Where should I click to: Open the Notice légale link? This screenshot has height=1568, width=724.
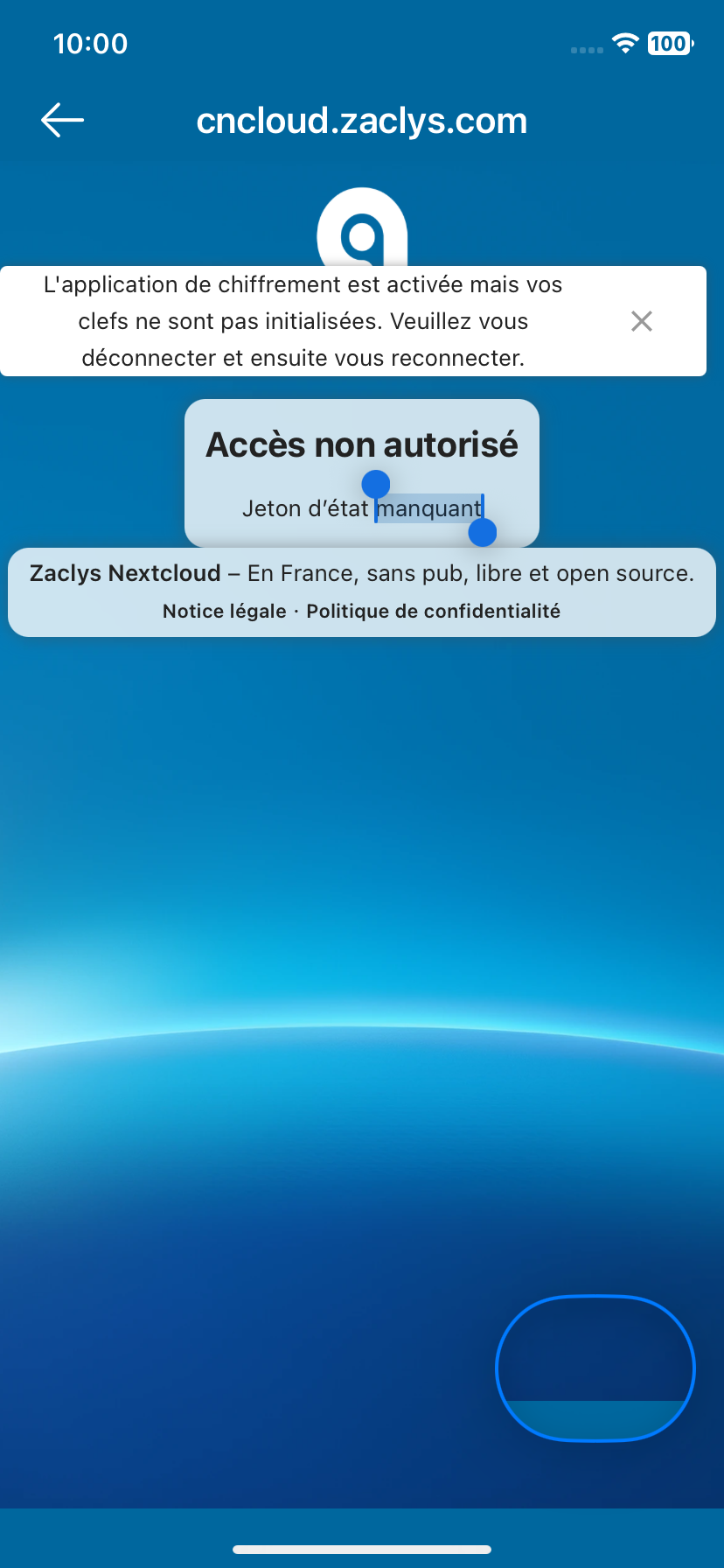[x=224, y=612]
